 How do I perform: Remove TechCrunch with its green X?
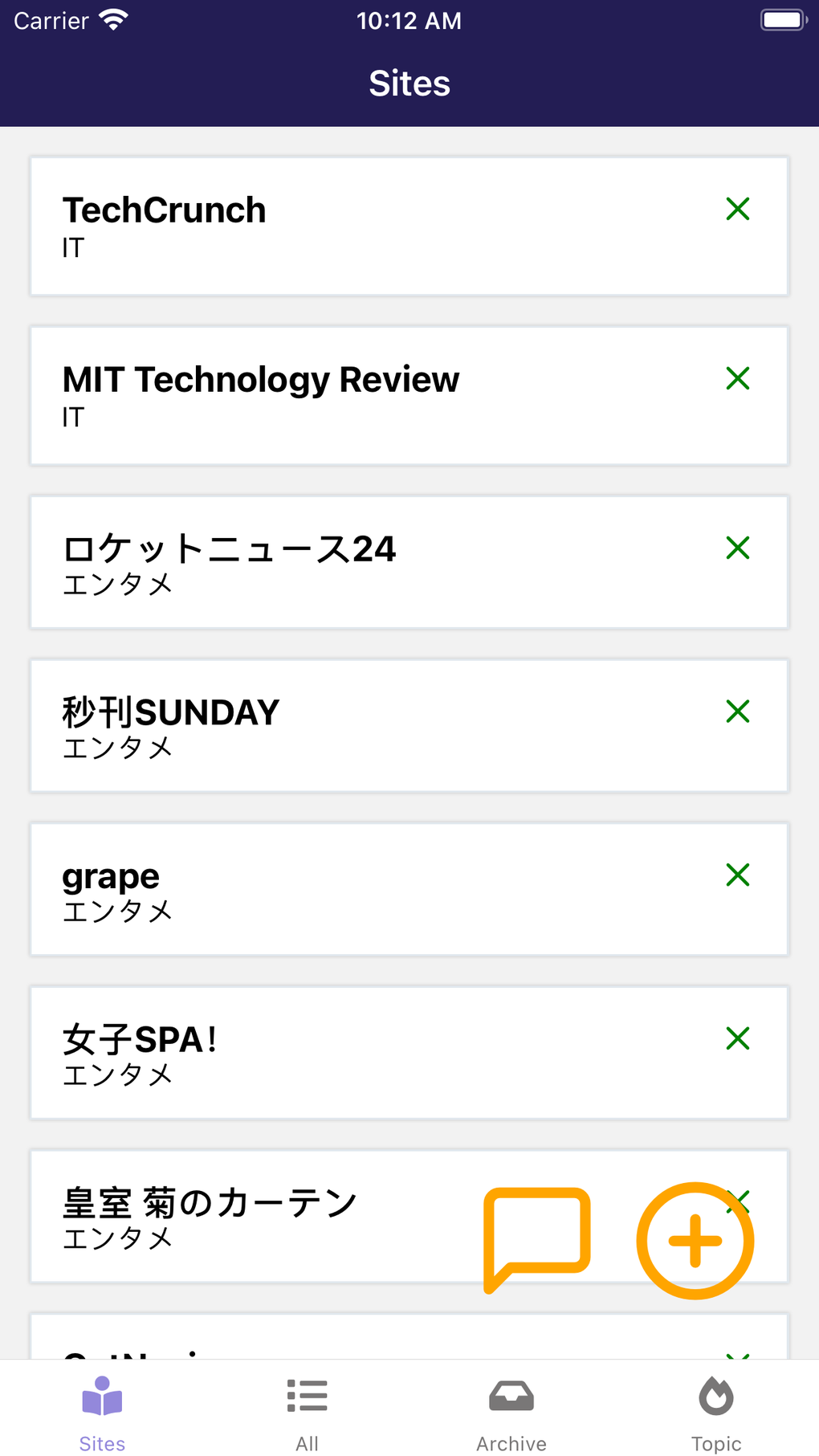coord(738,209)
